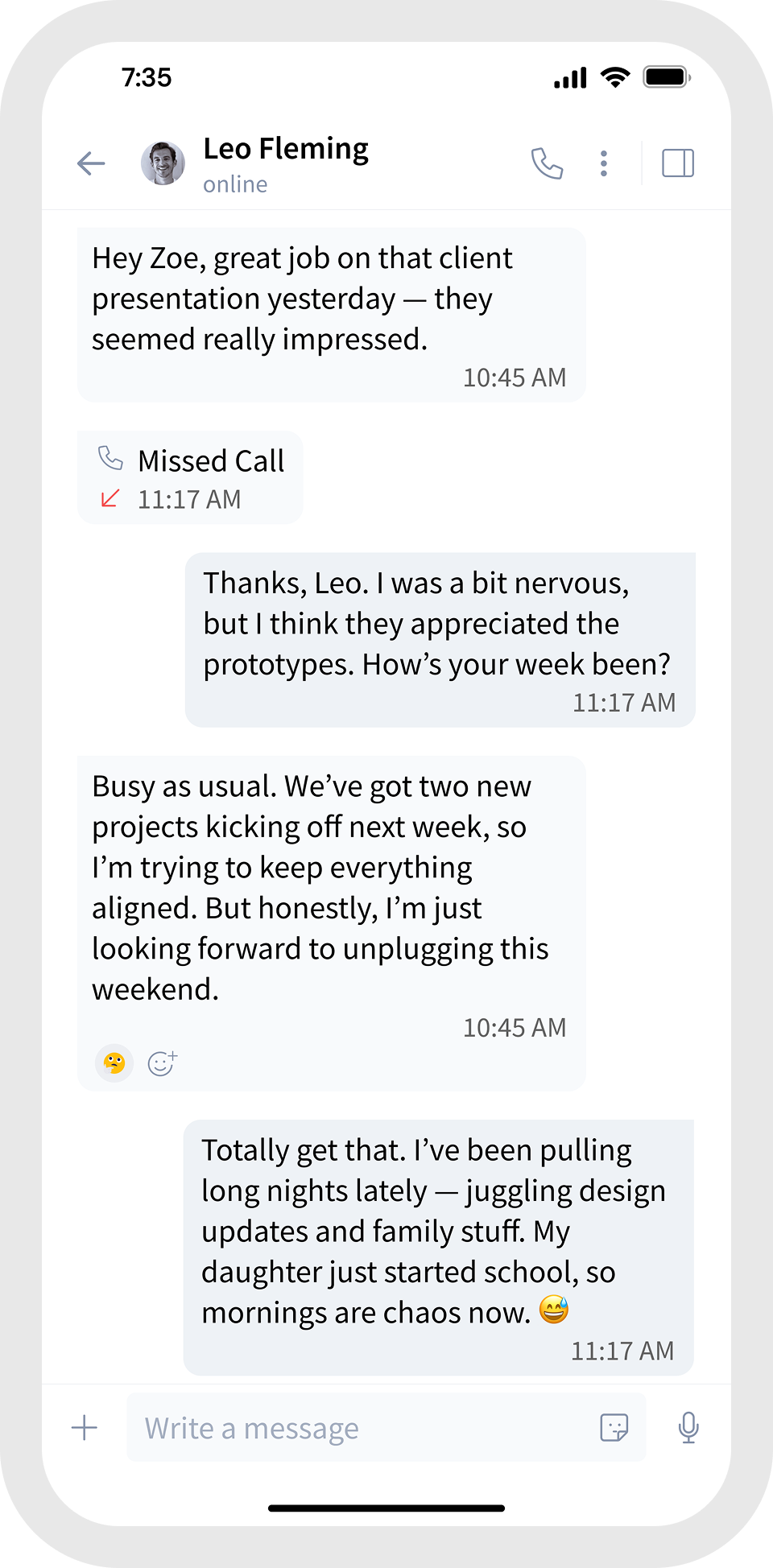Go back using the arrow
Screen dimensions: 773x1568
[x=91, y=163]
